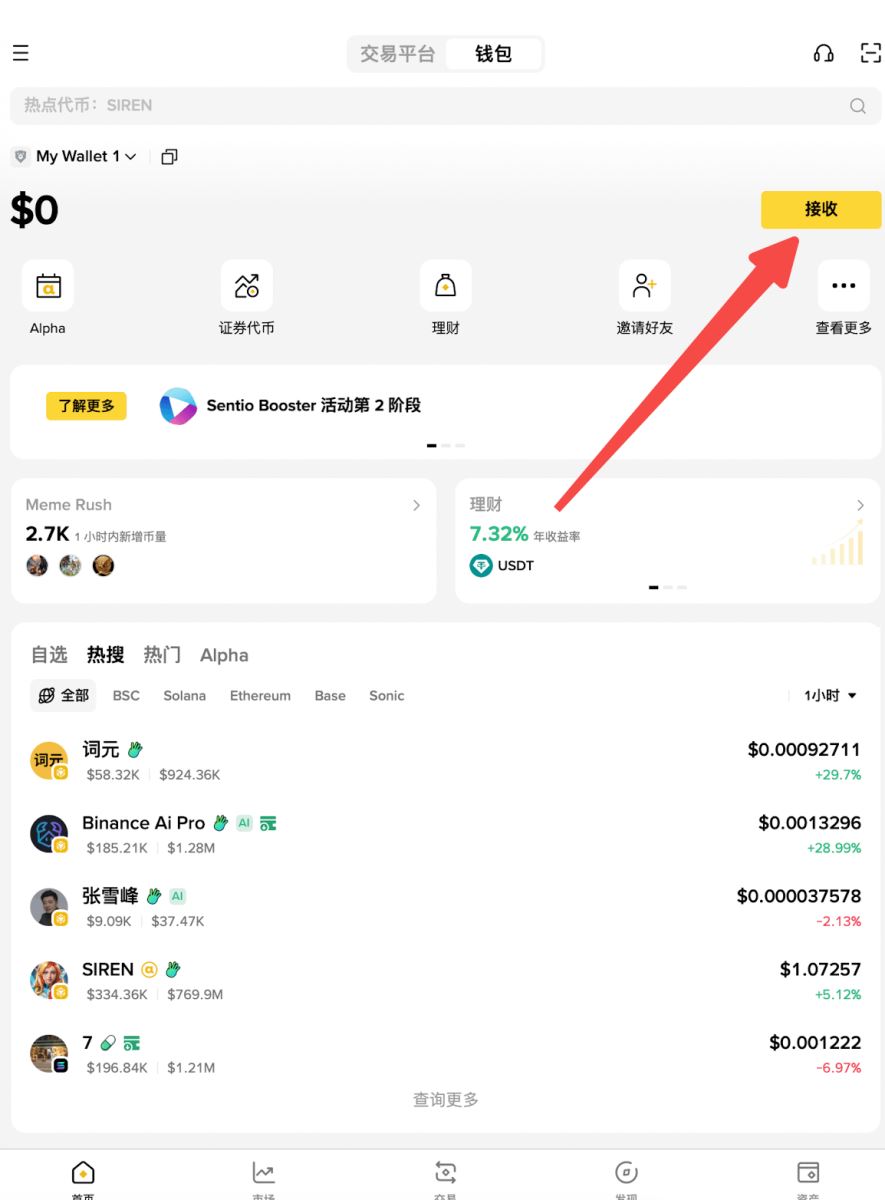Open the QR scanner icon
Viewport: 885px width, 1200px height.
point(869,53)
